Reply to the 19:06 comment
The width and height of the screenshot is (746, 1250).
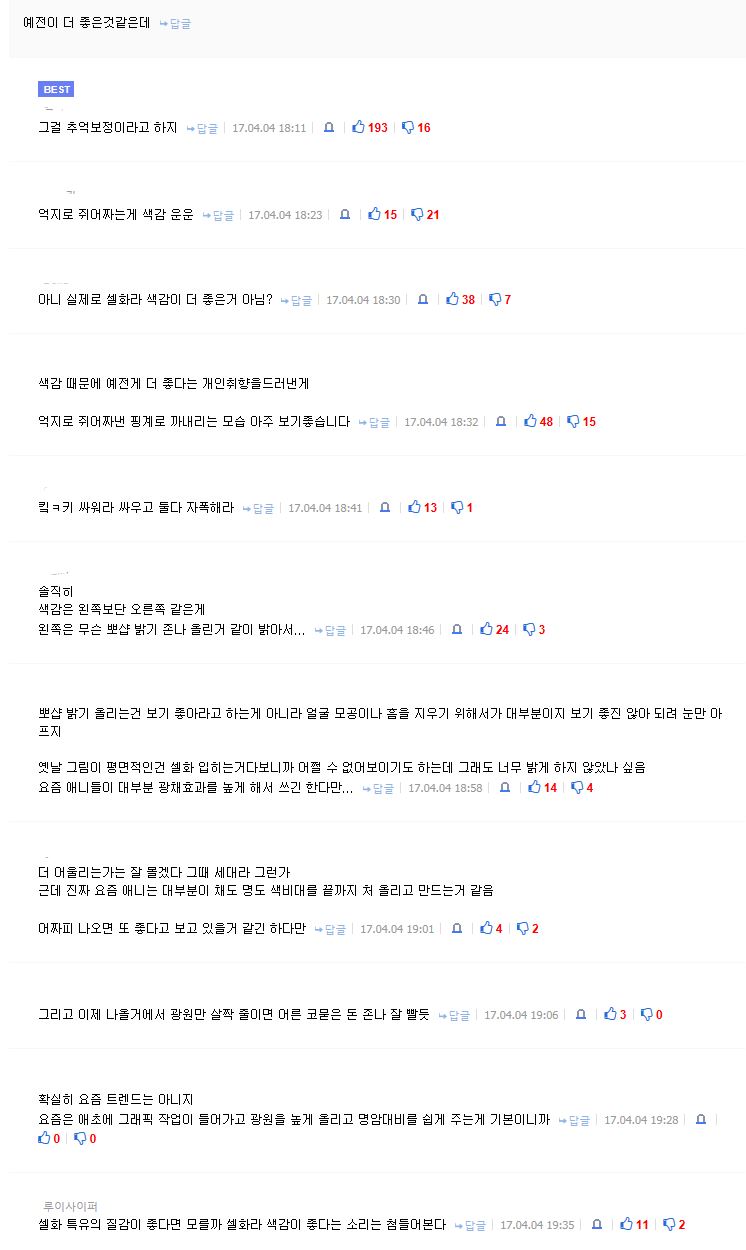coord(454,1016)
